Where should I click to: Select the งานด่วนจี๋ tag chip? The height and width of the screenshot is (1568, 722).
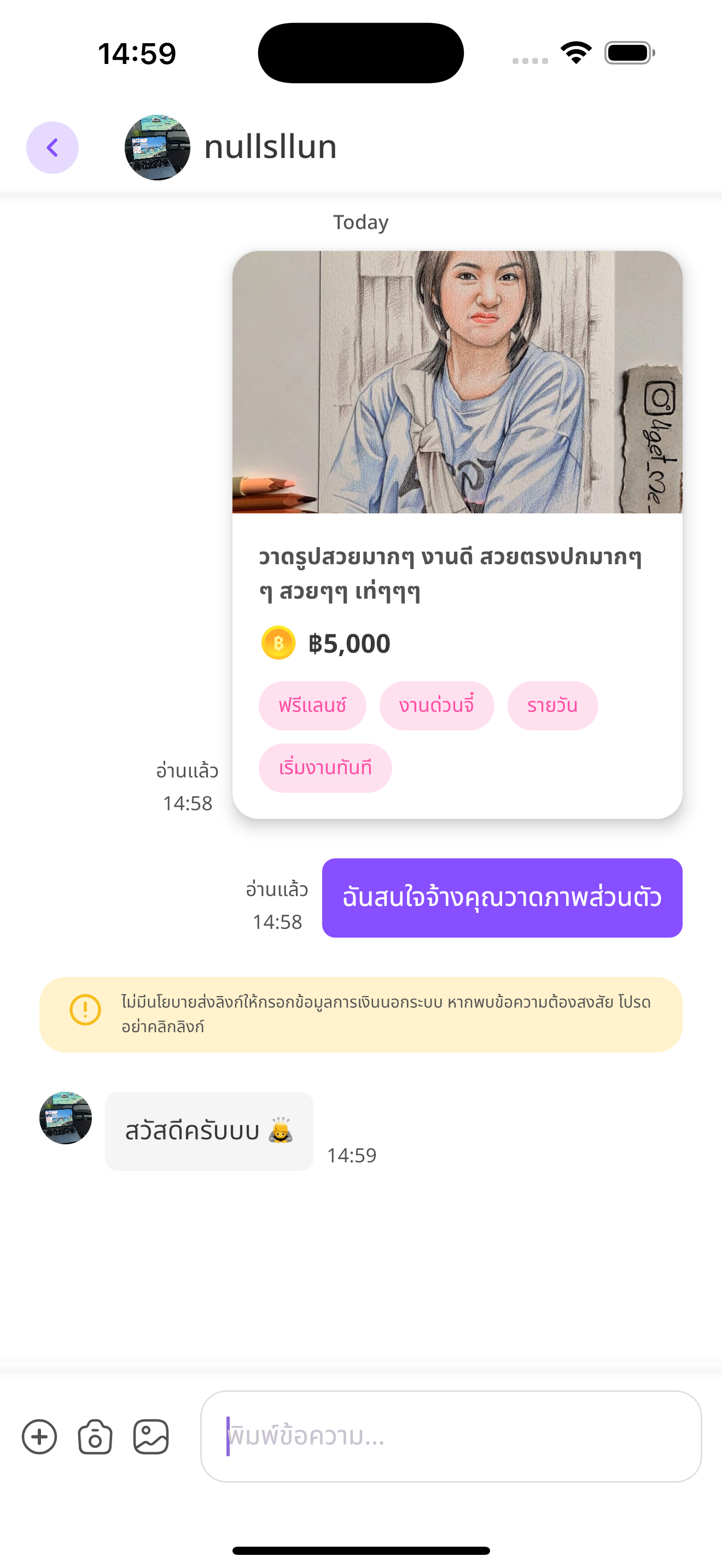436,705
